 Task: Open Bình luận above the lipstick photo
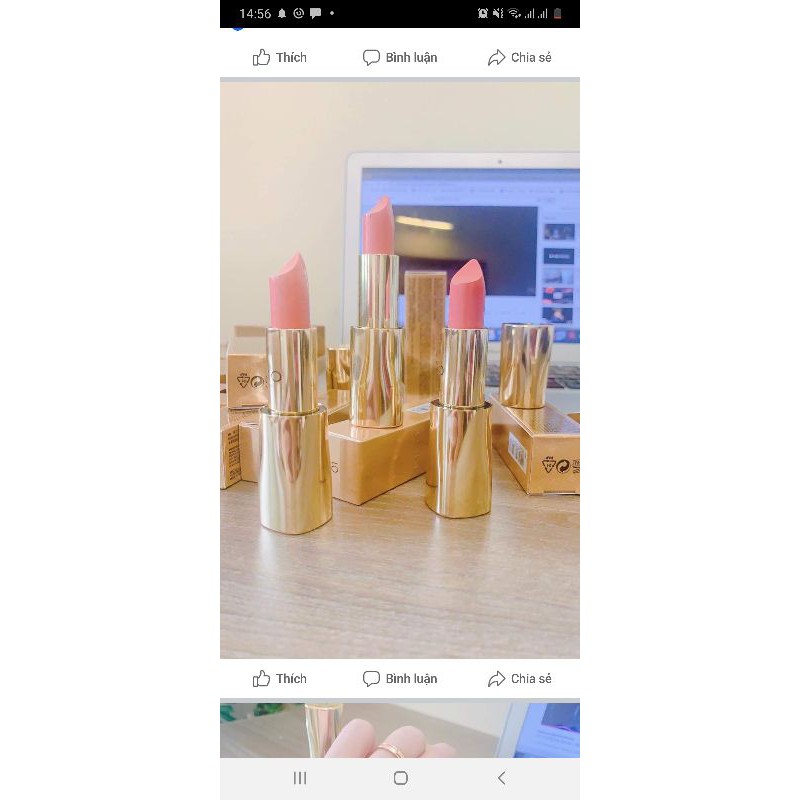coord(400,58)
